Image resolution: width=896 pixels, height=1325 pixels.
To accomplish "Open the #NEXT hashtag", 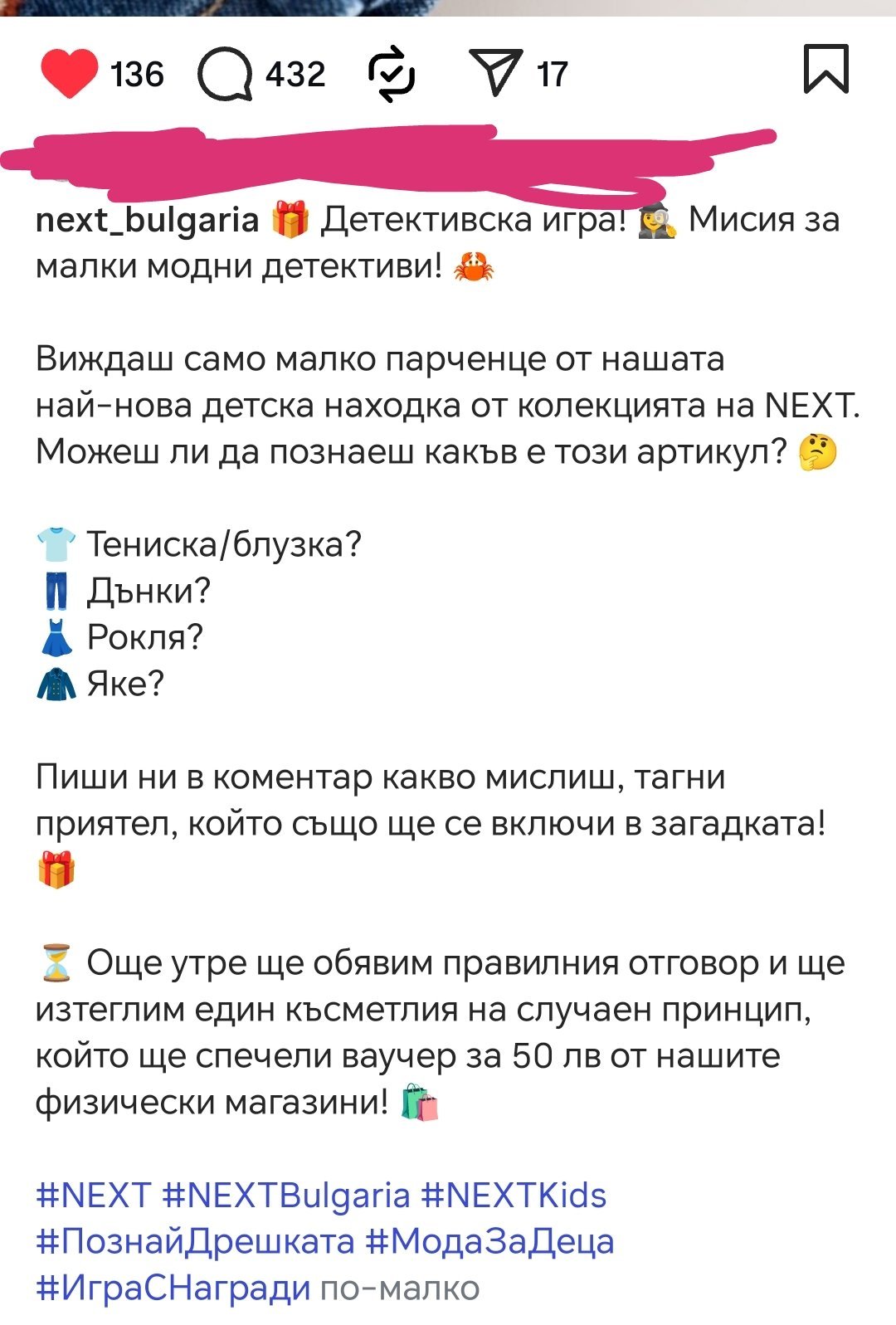I will 94,1196.
